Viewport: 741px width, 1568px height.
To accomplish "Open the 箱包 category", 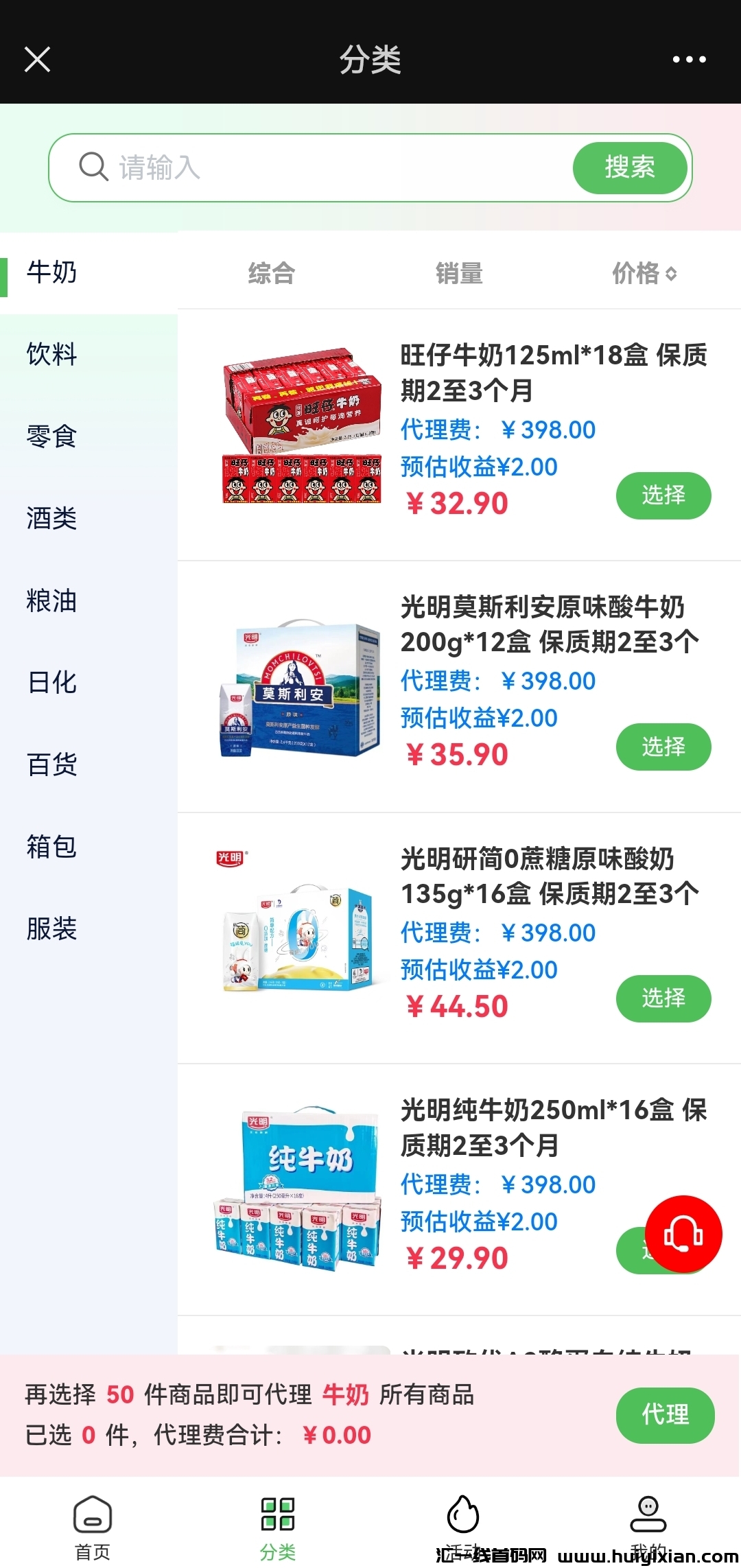I will 52,847.
